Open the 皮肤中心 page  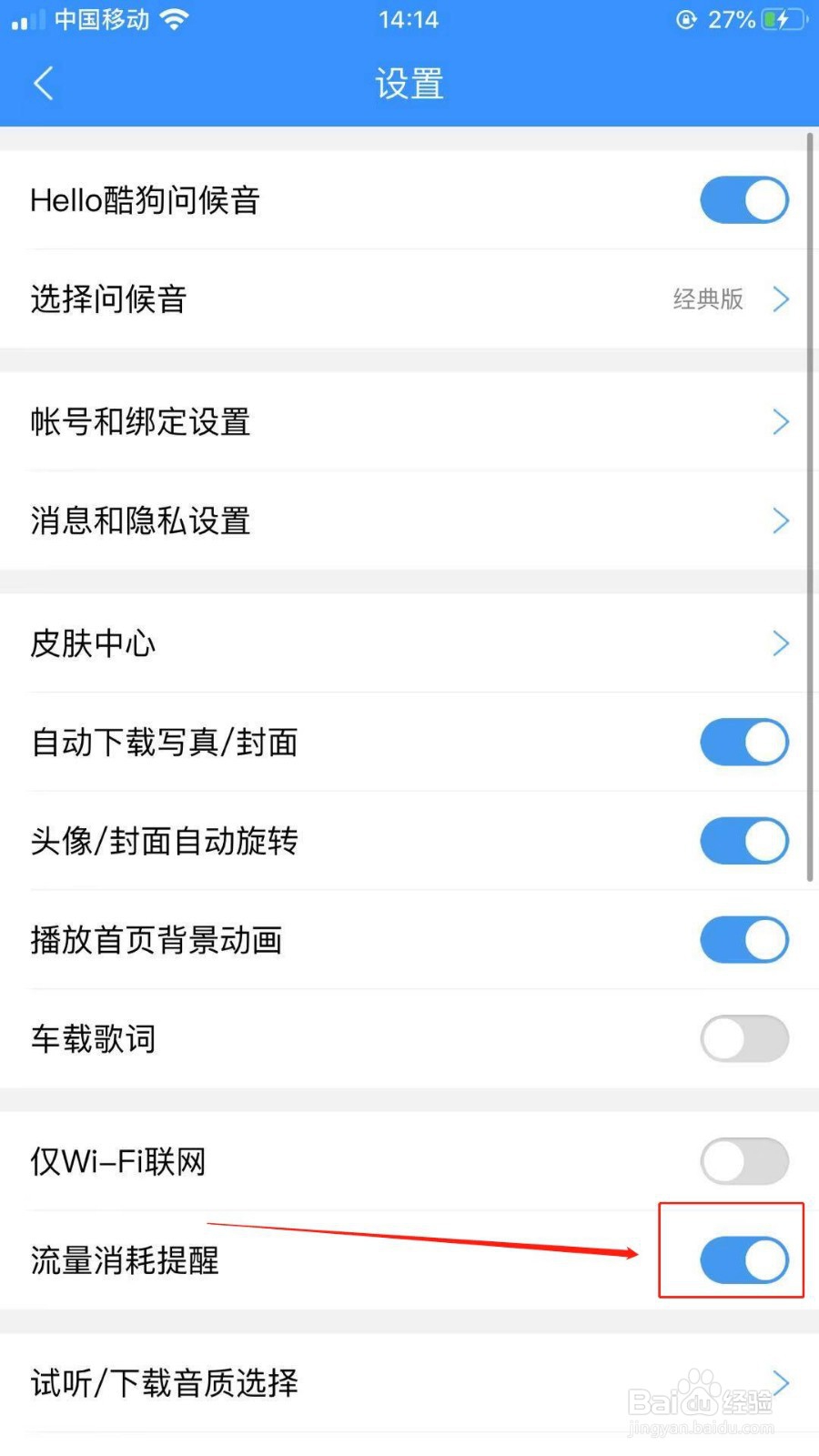coord(409,643)
